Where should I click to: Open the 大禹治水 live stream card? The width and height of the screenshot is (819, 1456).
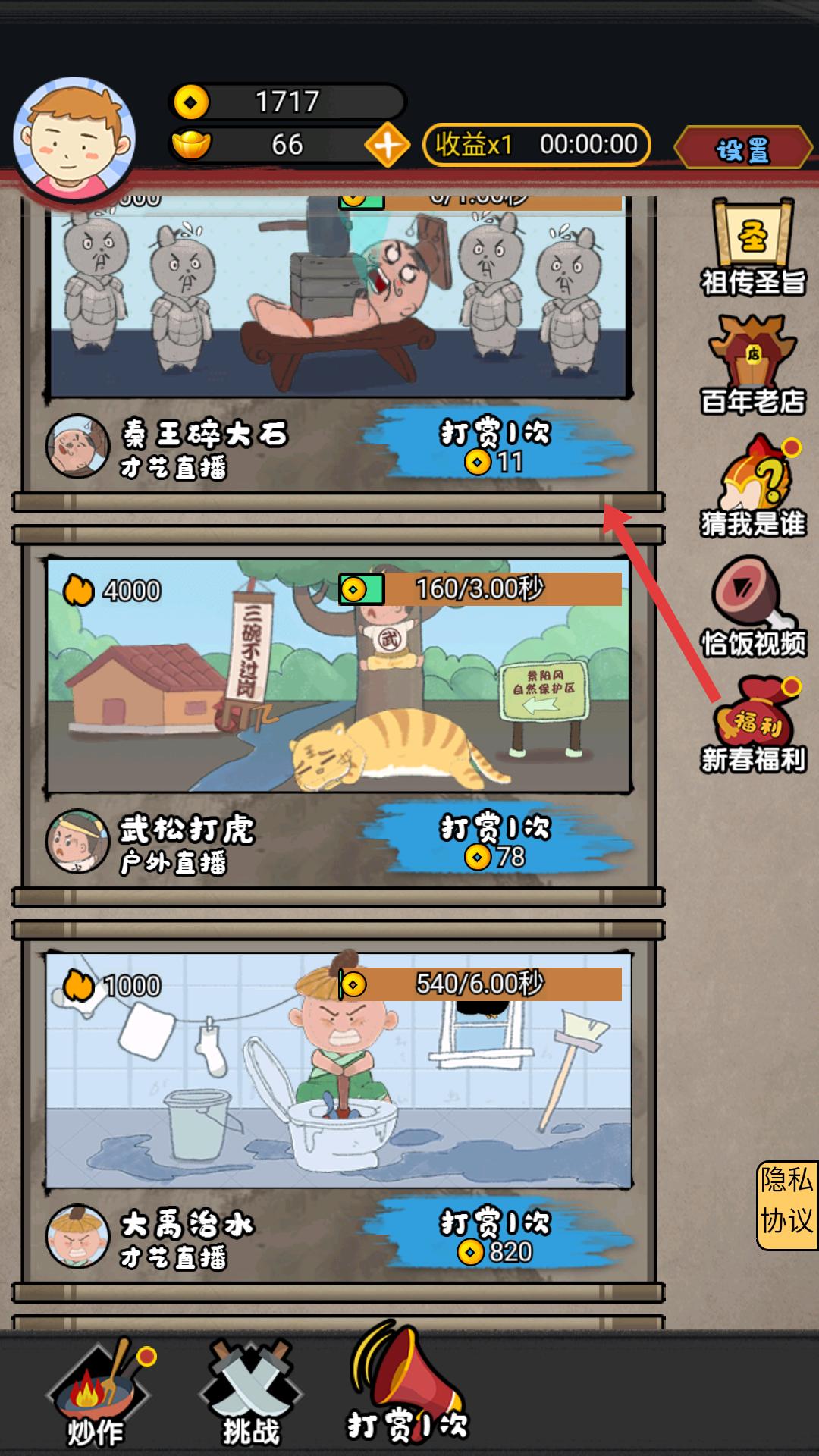[338, 1071]
